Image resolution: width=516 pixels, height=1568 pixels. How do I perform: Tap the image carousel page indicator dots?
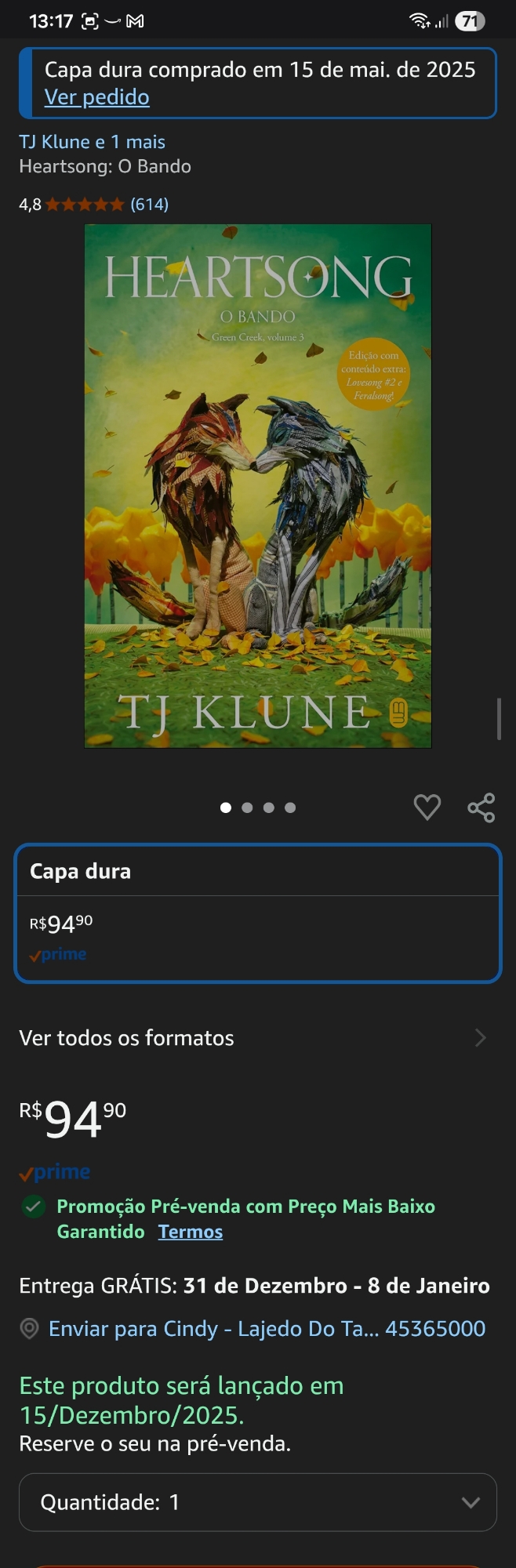tap(257, 808)
